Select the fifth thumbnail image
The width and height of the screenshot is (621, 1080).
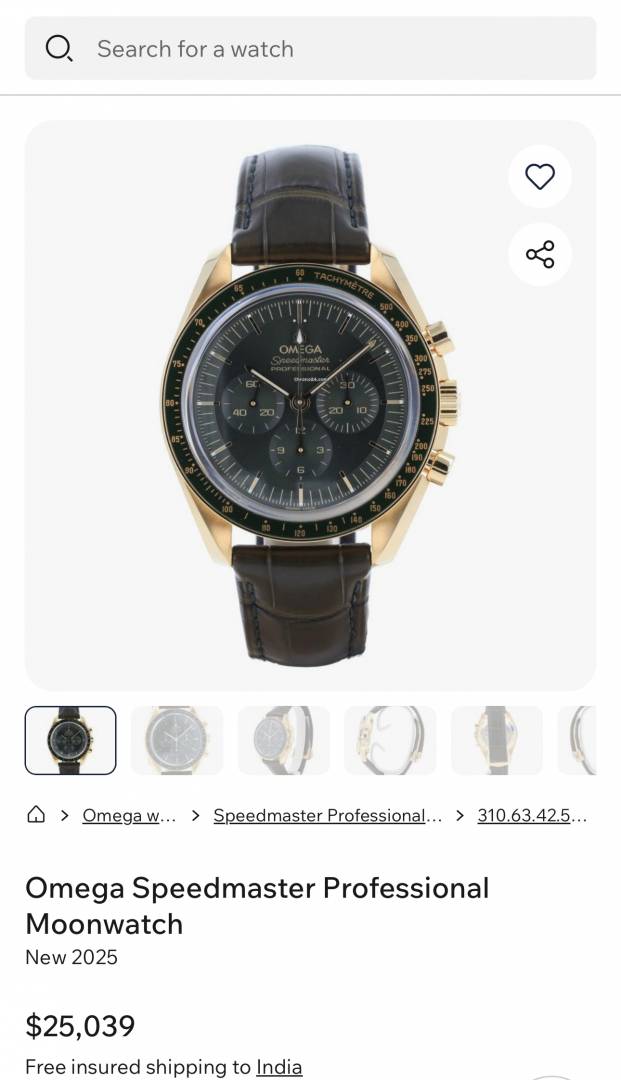click(497, 741)
